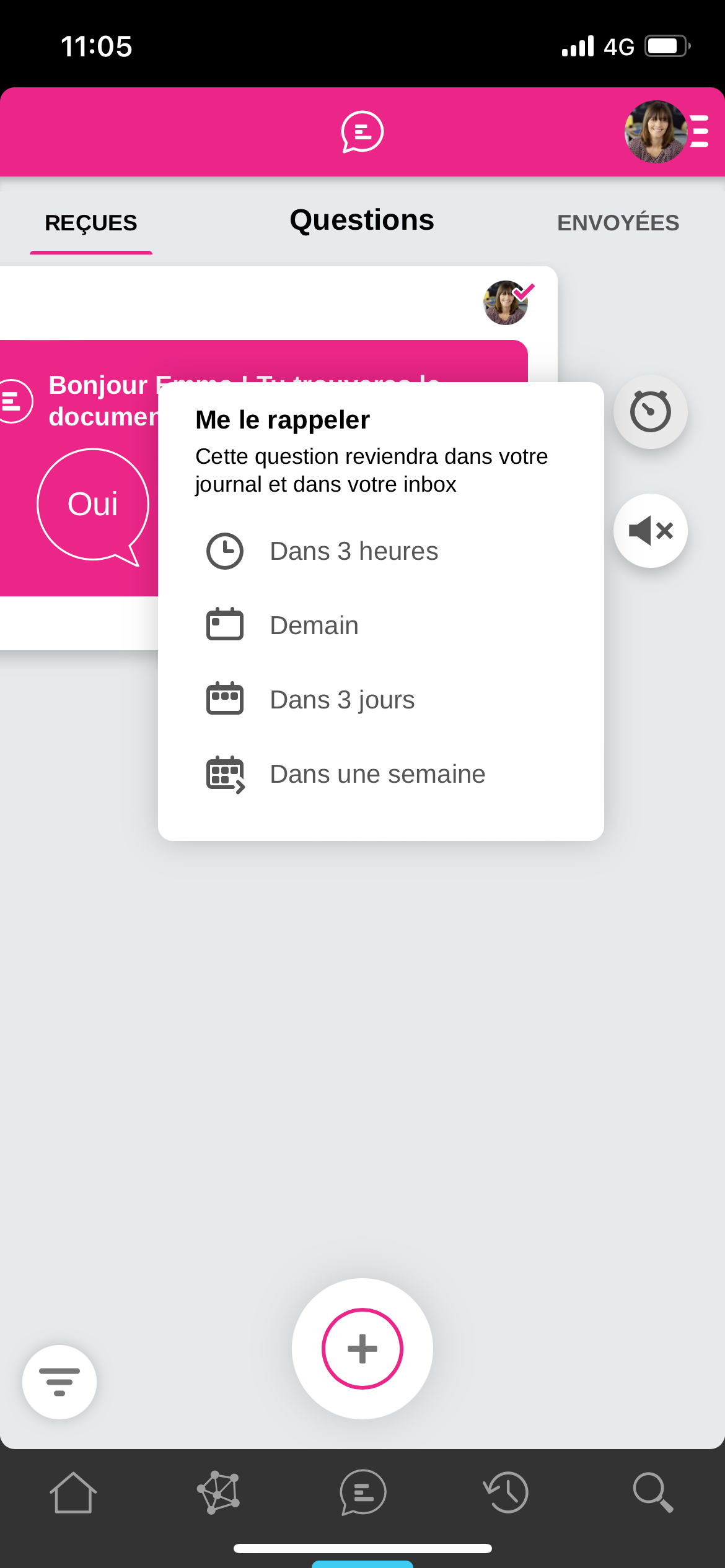Screen dimensions: 725x1568
Task: Open the questions tab in bottom bar
Action: (362, 1492)
